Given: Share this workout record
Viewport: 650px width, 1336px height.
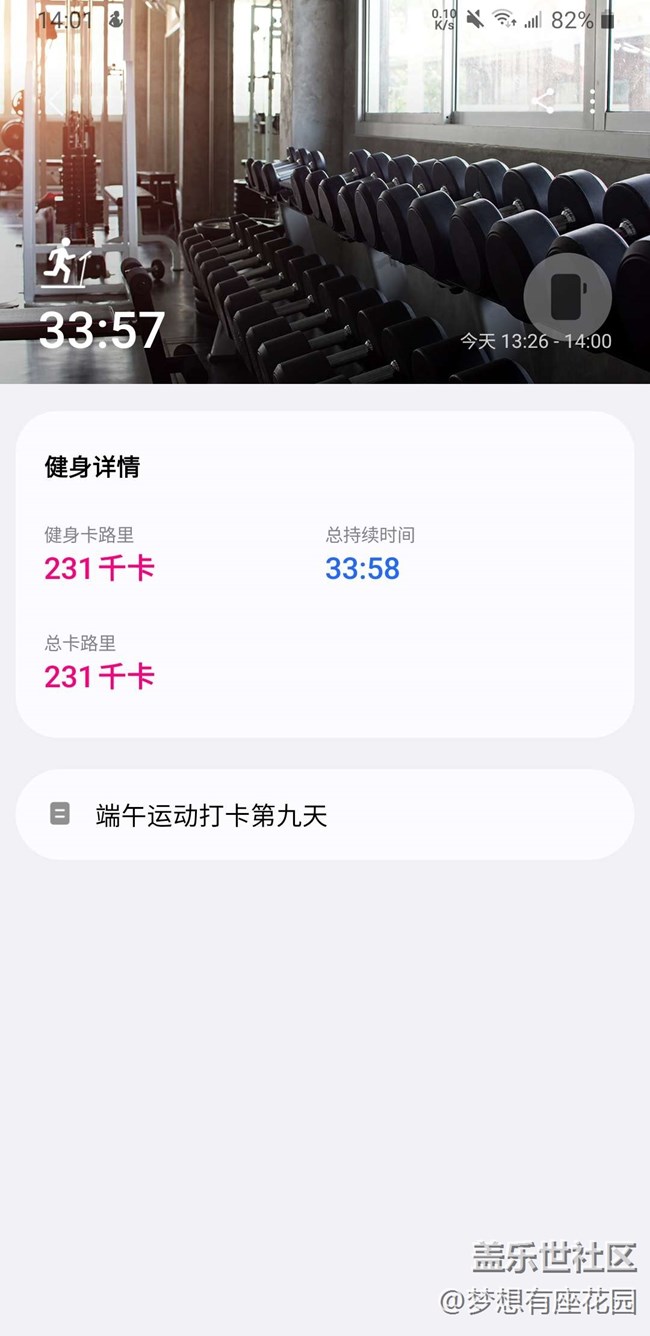Looking at the screenshot, I should pyautogui.click(x=543, y=101).
